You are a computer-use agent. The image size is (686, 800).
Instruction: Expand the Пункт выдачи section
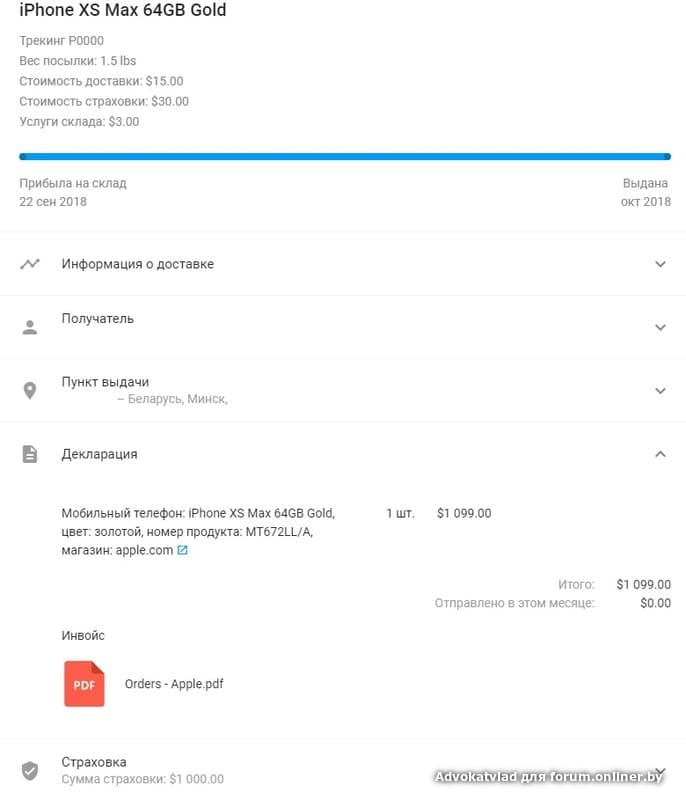tap(659, 390)
